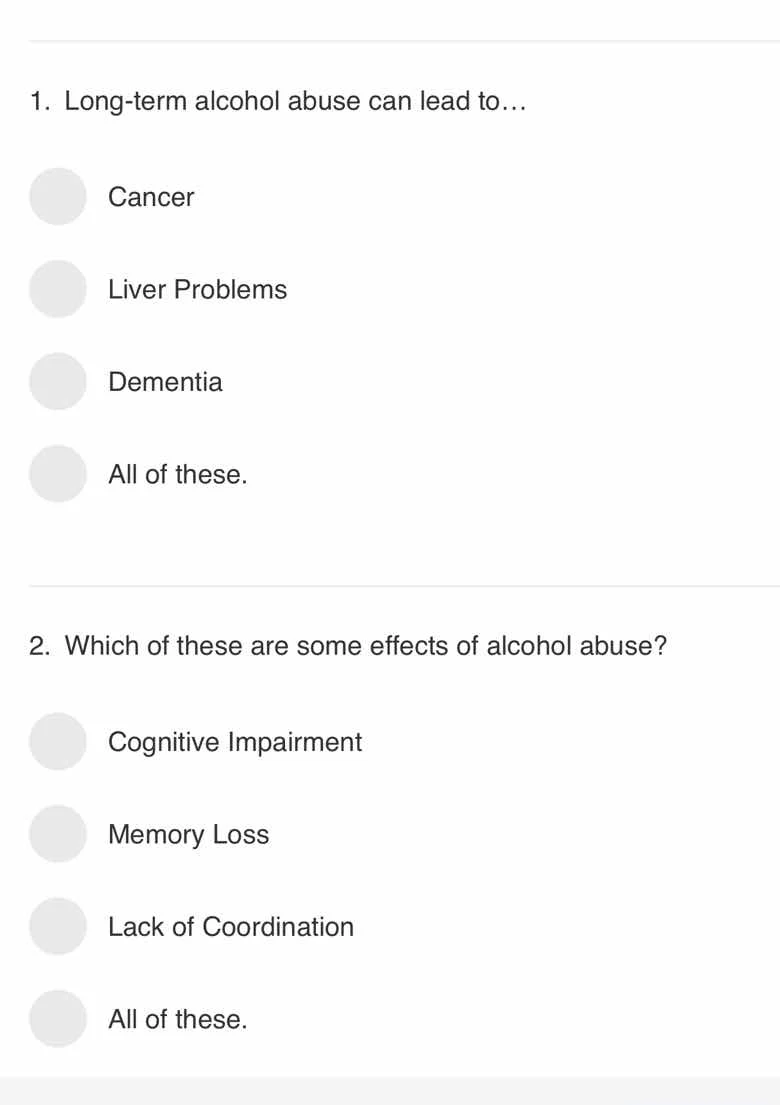This screenshot has height=1105, width=780.
Task: Select Lack of Coordination as the answer
Action: click(x=57, y=926)
